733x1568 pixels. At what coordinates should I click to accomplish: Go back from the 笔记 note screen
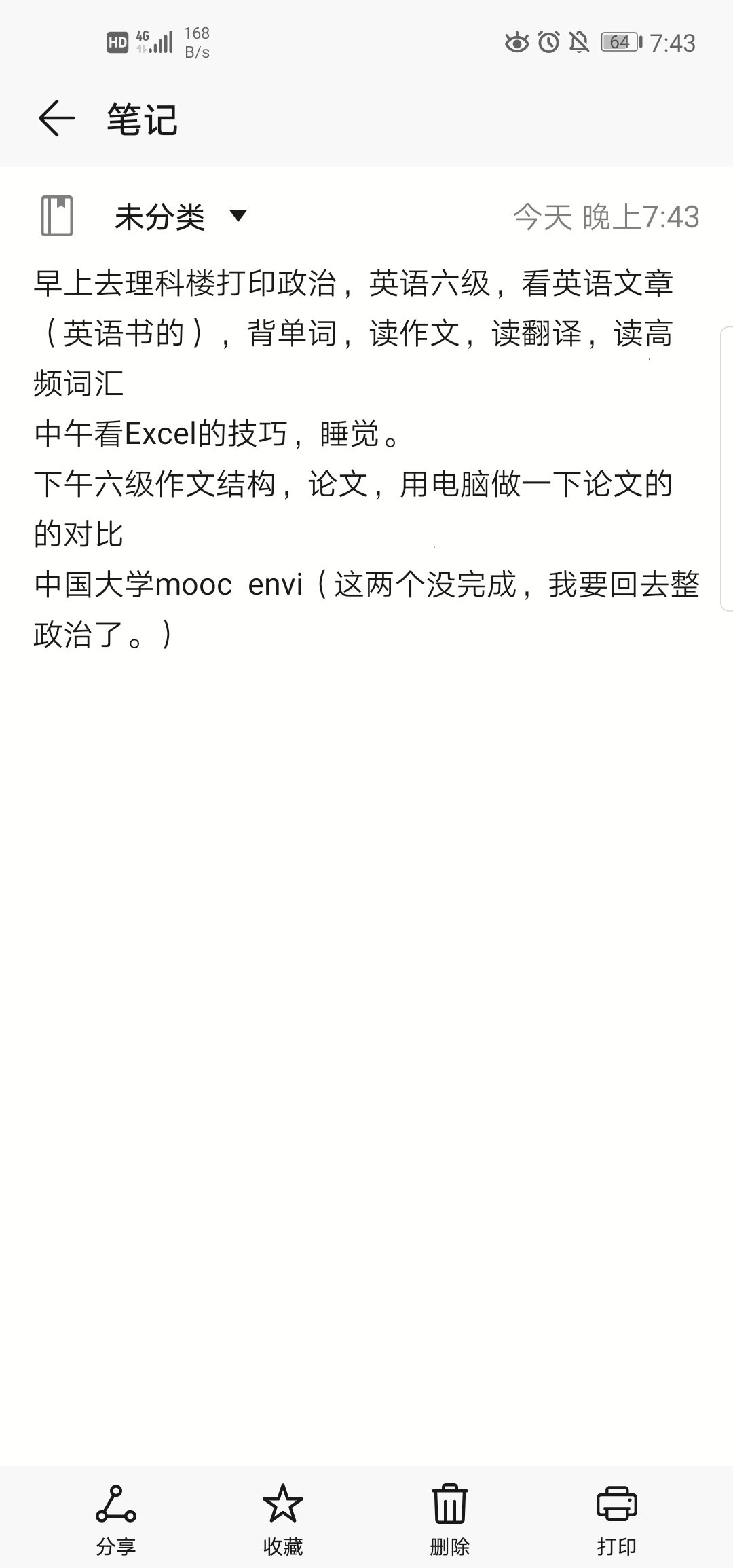56,119
